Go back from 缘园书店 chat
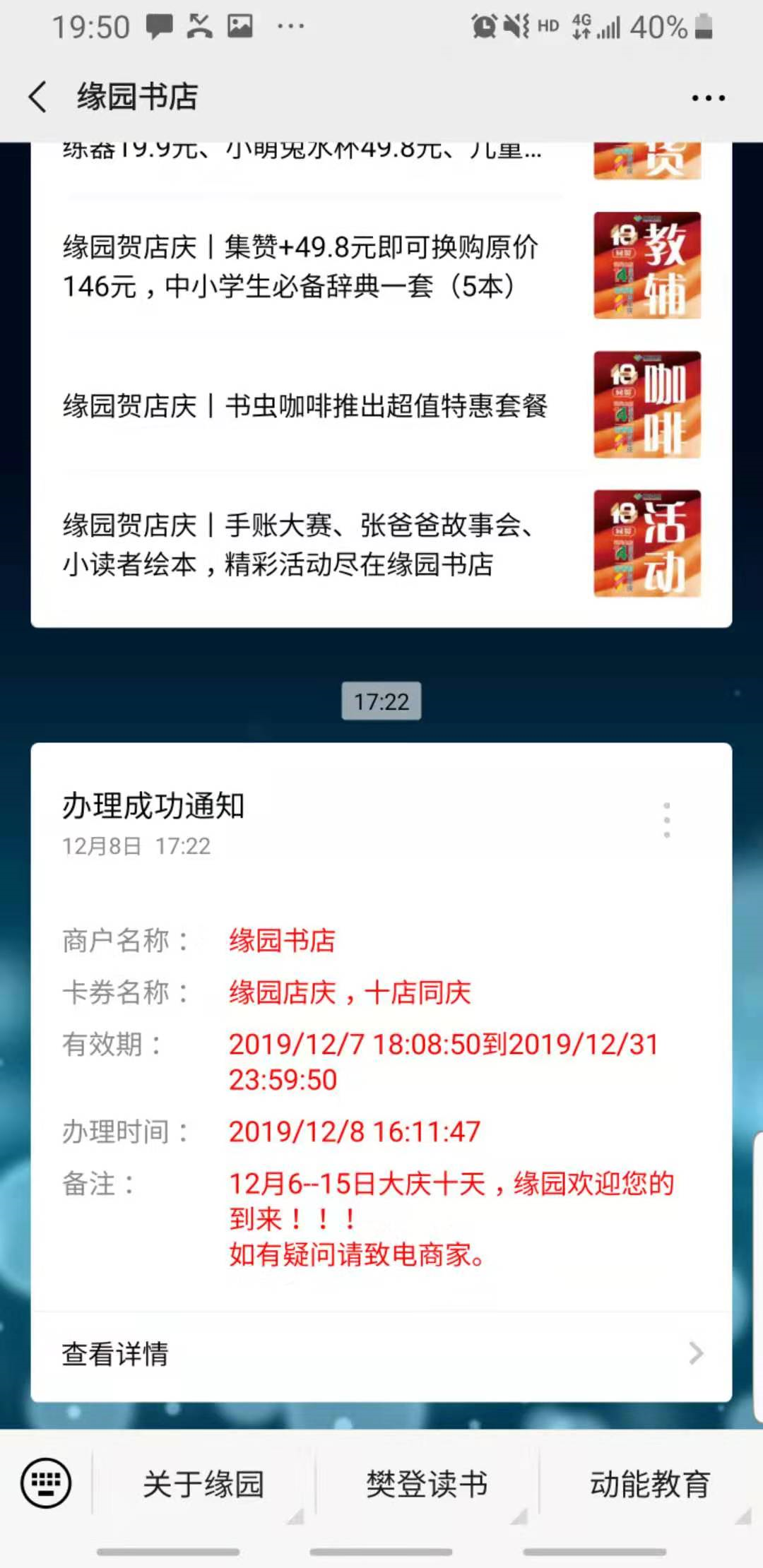Screen dimensions: 763x1568 pos(38,97)
